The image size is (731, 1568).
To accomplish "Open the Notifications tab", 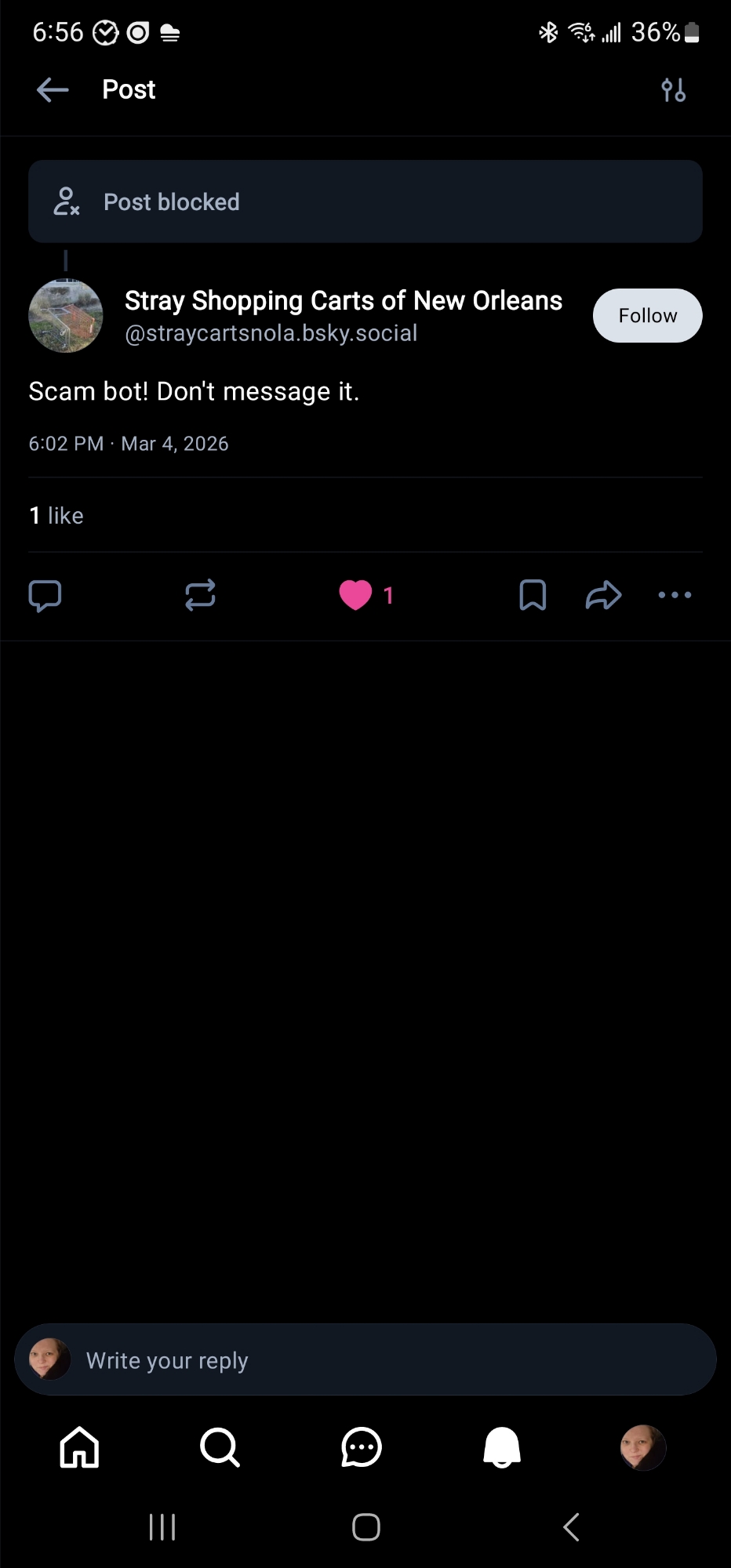I will tap(502, 1447).
